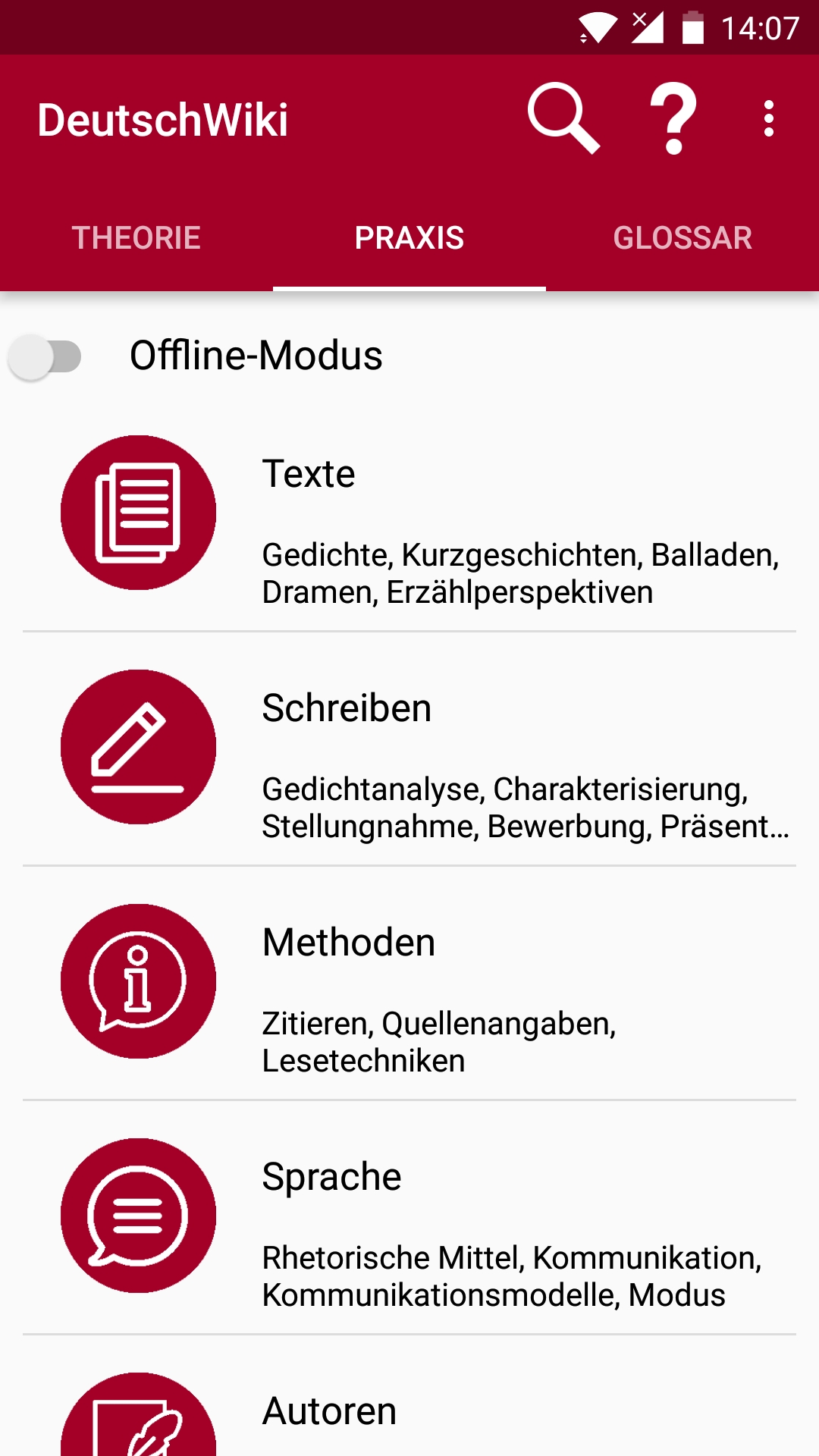Click the pencil icon for Schreiben
819x1456 pixels.
click(x=138, y=747)
